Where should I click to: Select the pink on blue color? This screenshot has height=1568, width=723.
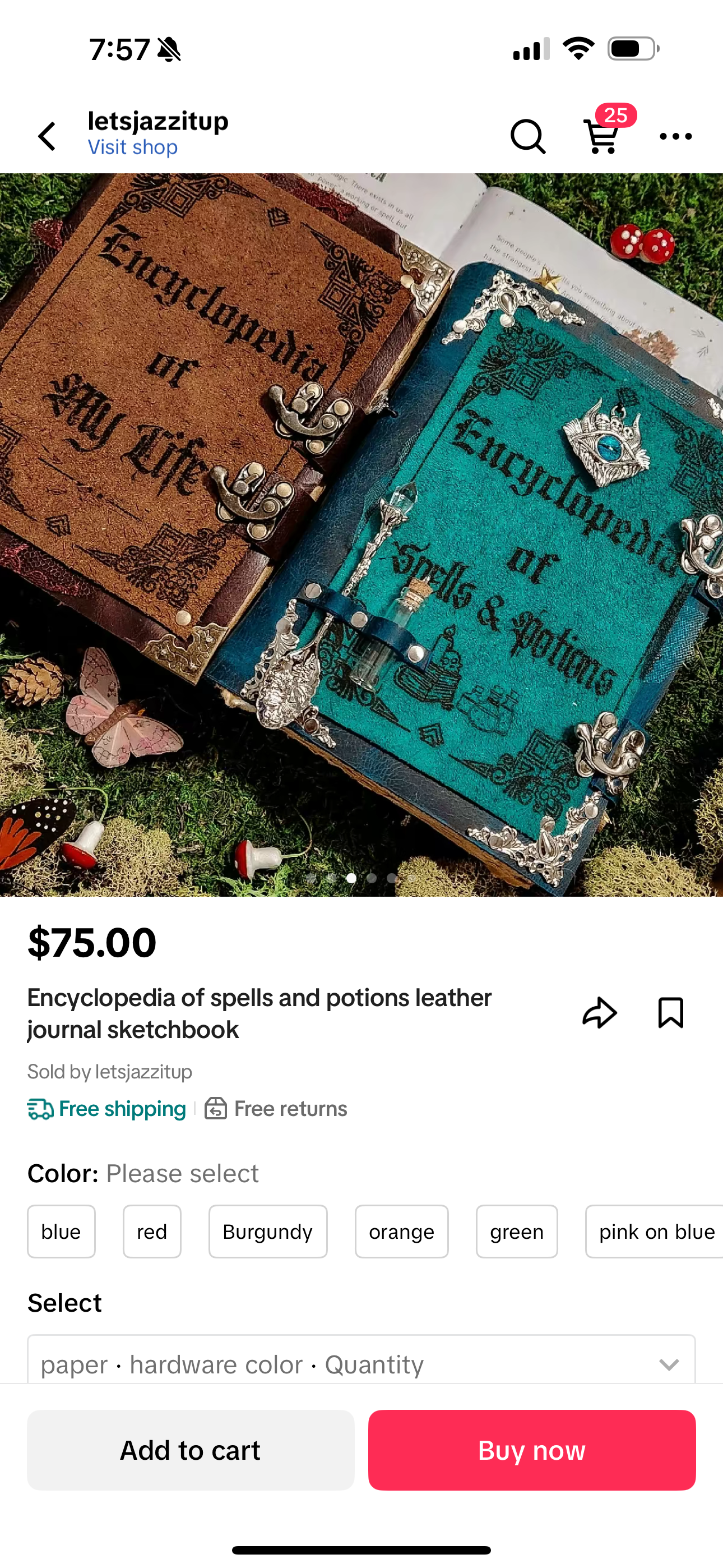pos(655,1232)
